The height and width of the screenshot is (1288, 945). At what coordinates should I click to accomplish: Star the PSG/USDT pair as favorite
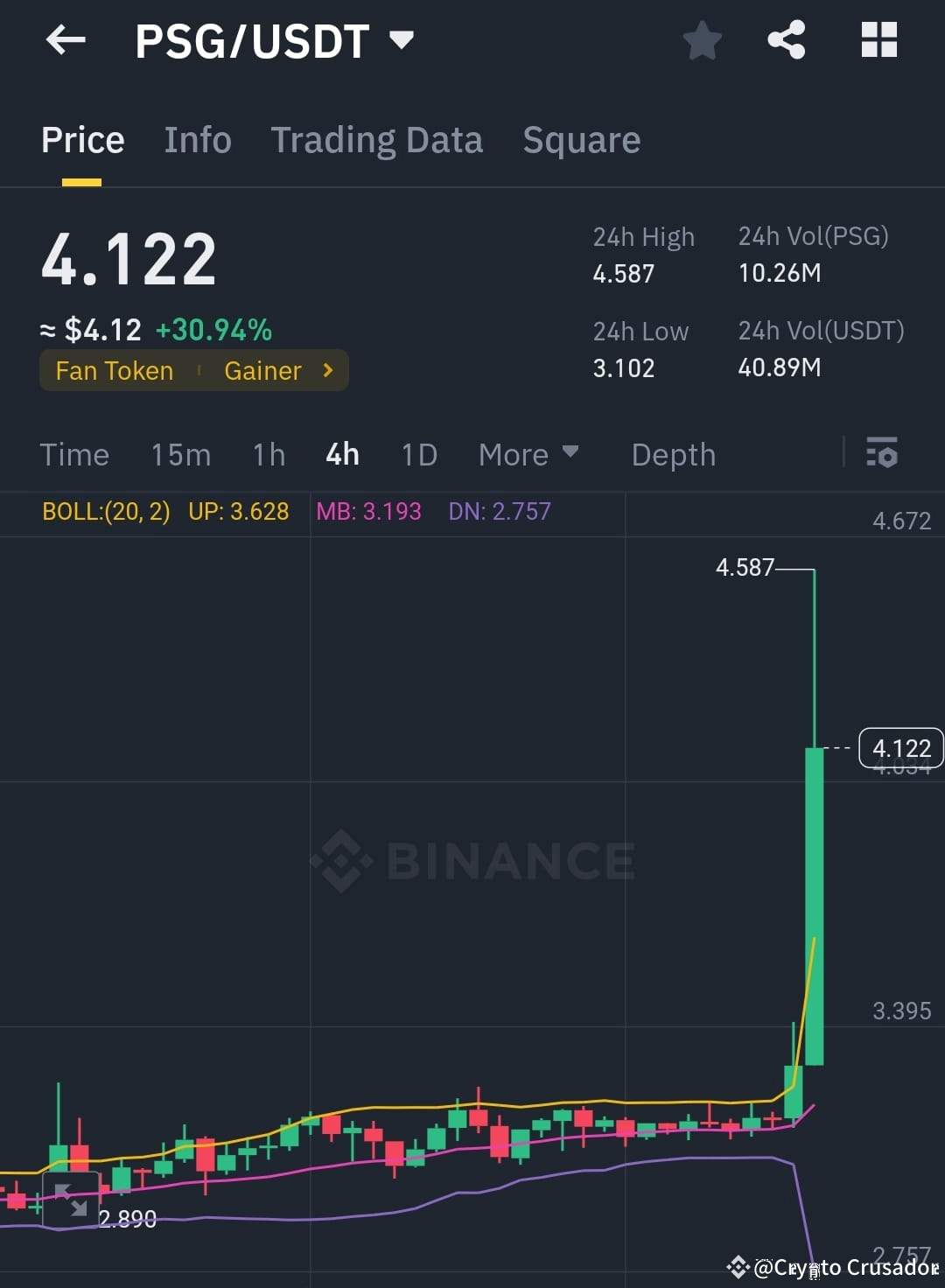tap(703, 39)
